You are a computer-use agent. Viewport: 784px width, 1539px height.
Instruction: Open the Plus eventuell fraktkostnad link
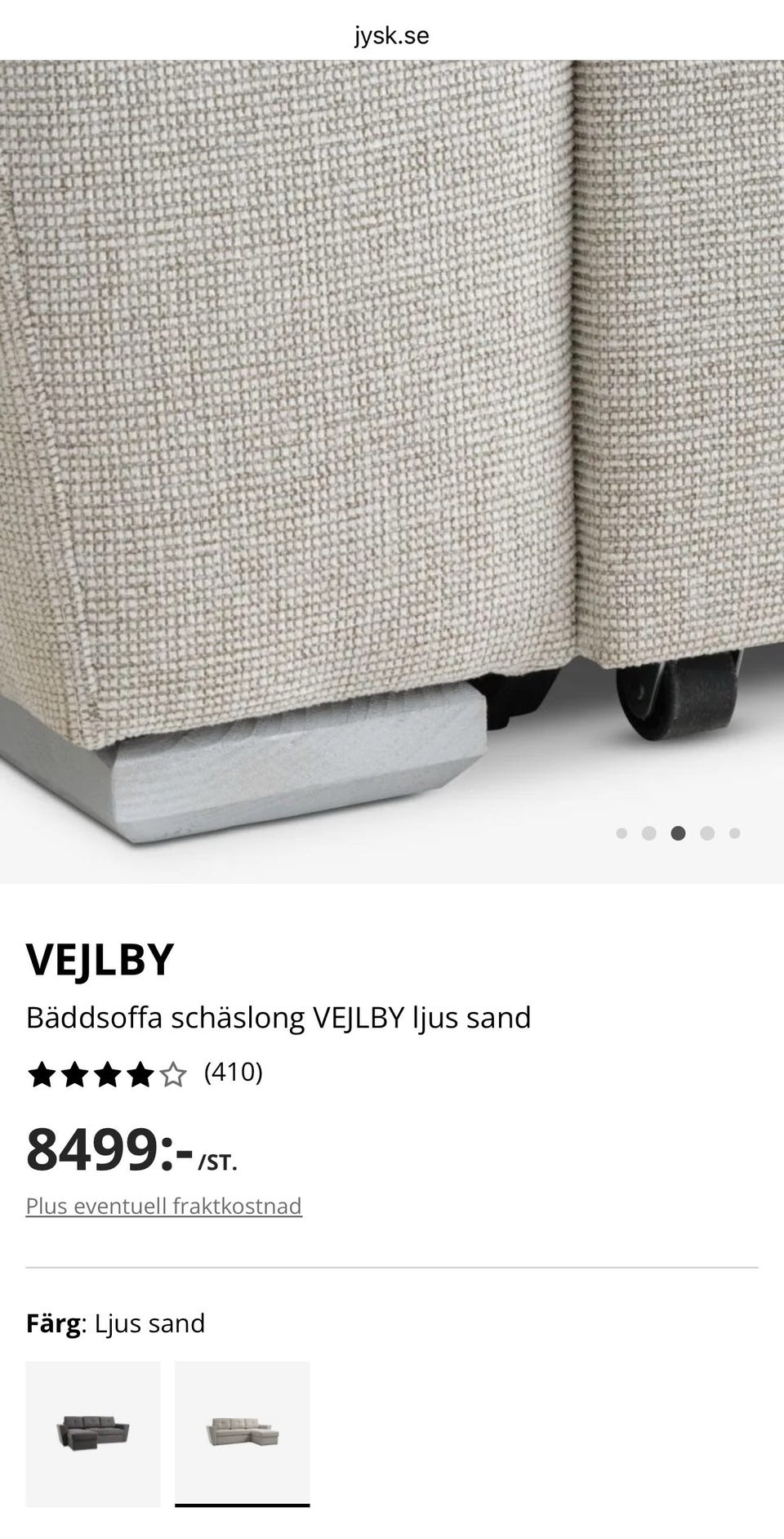click(164, 1206)
